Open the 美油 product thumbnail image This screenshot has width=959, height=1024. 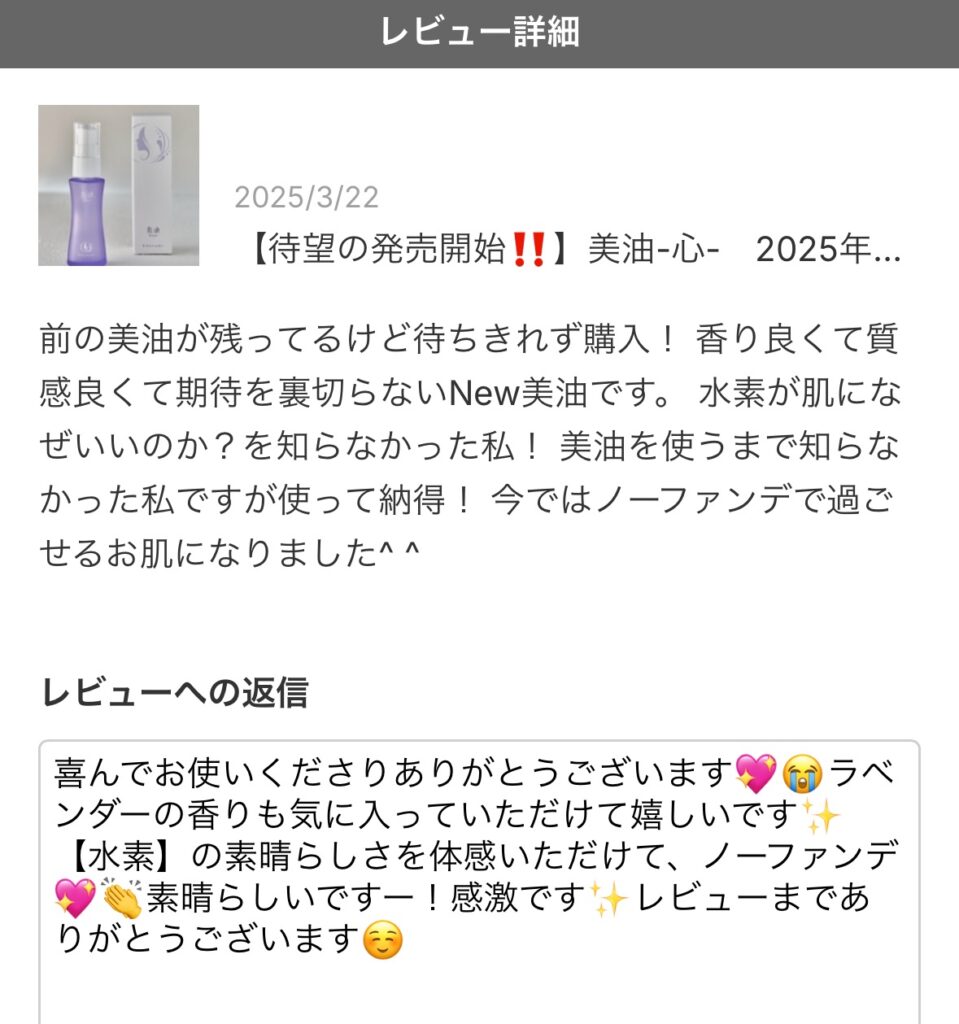click(x=118, y=185)
